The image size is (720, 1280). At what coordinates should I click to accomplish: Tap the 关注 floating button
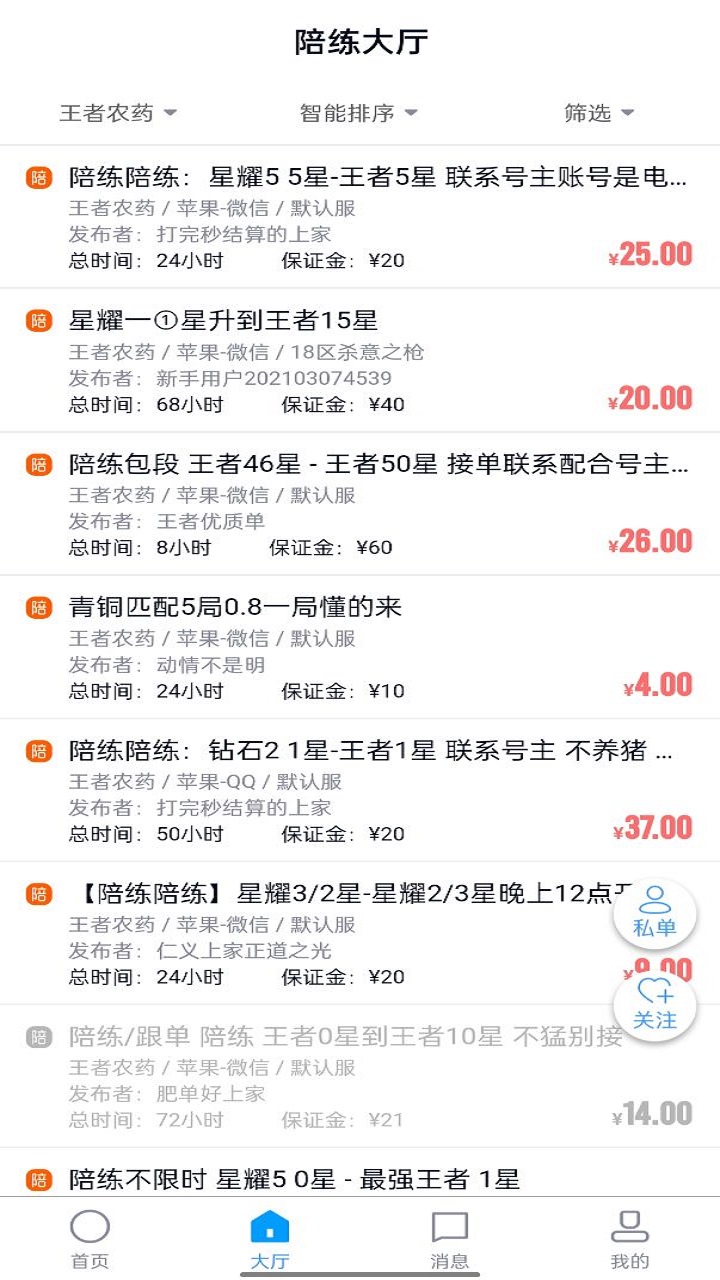(655, 1005)
